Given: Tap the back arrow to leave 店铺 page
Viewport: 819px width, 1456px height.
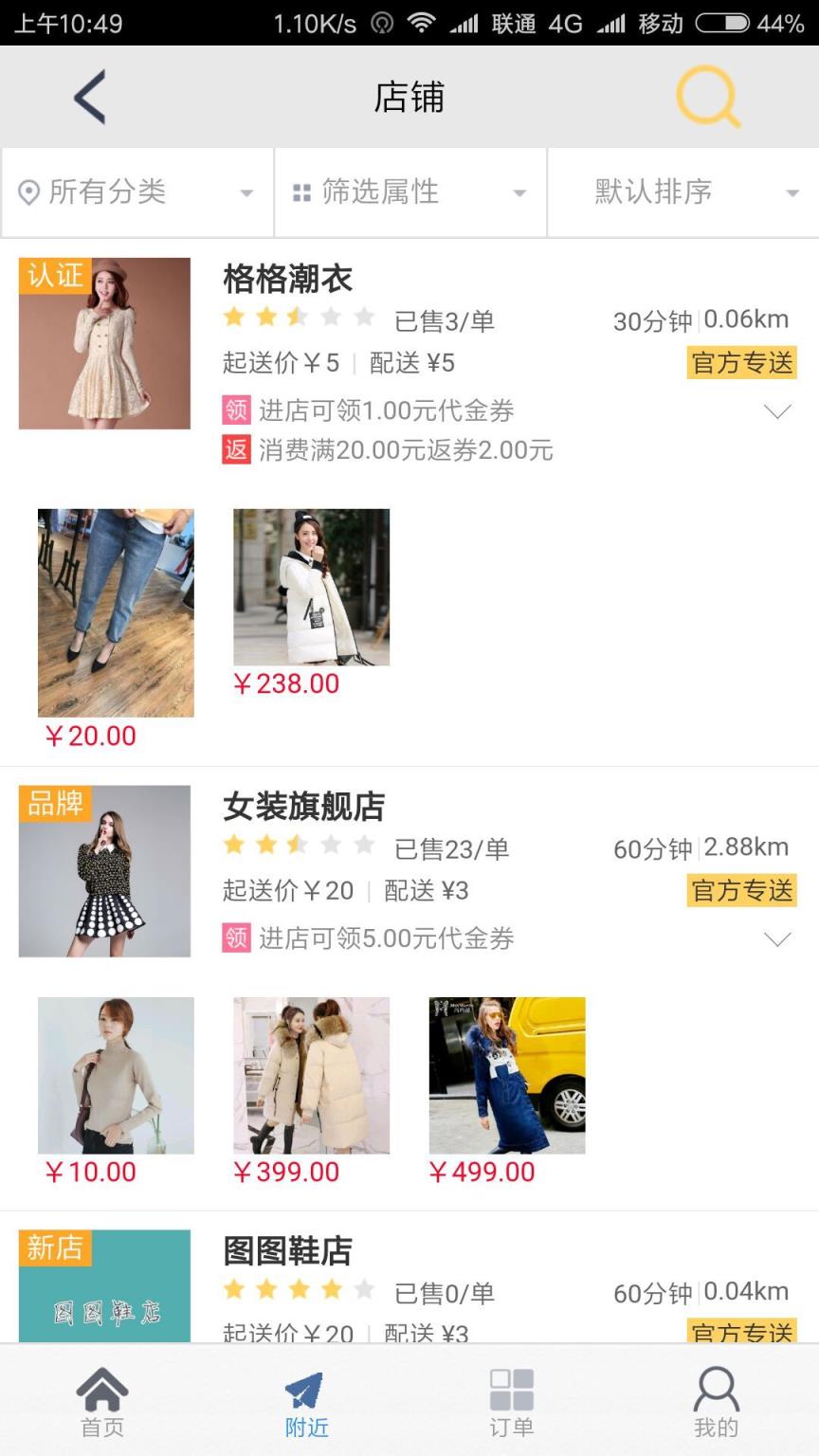Looking at the screenshot, I should click(x=88, y=96).
